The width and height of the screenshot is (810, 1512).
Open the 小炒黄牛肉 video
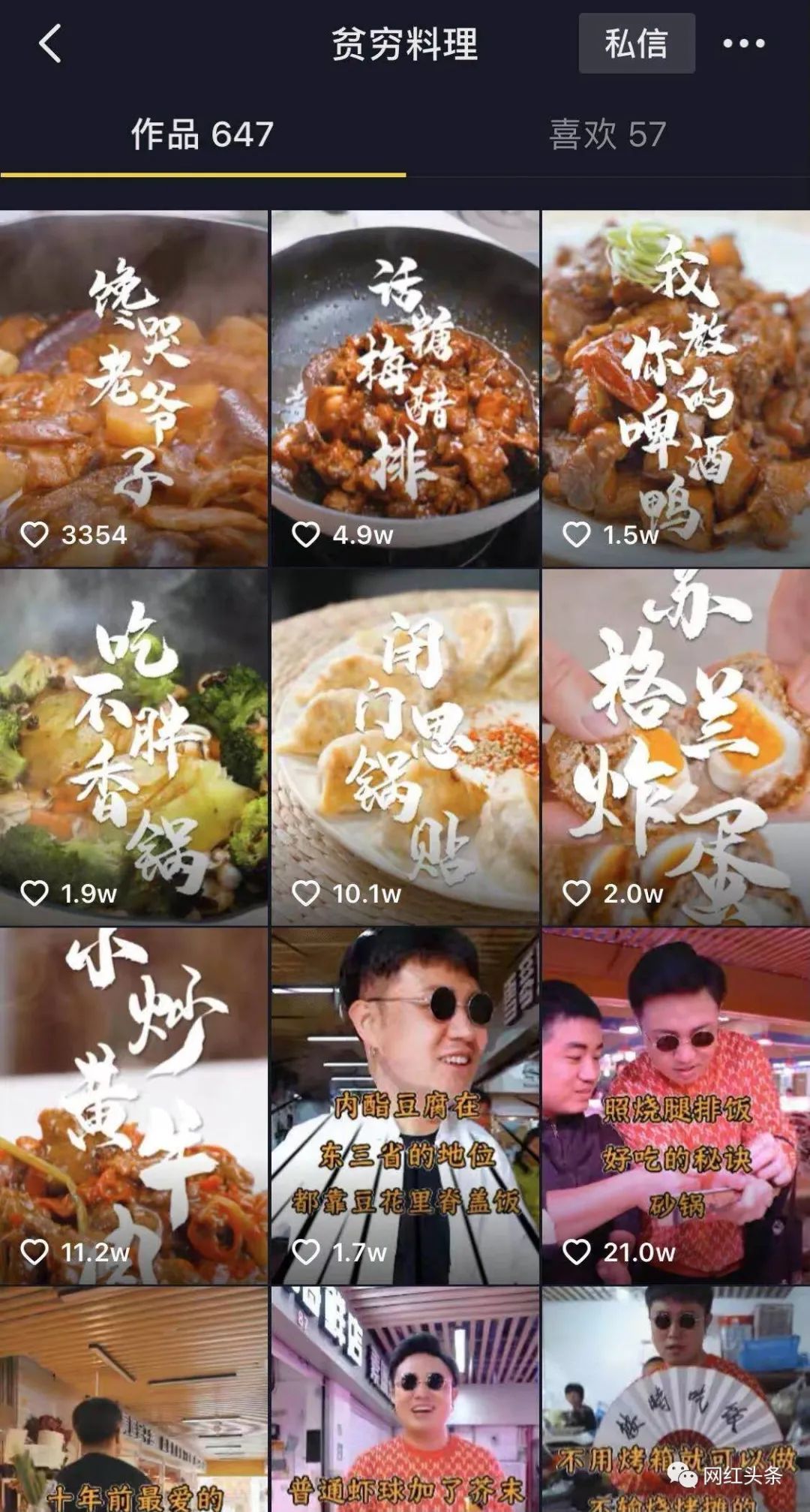133,1105
